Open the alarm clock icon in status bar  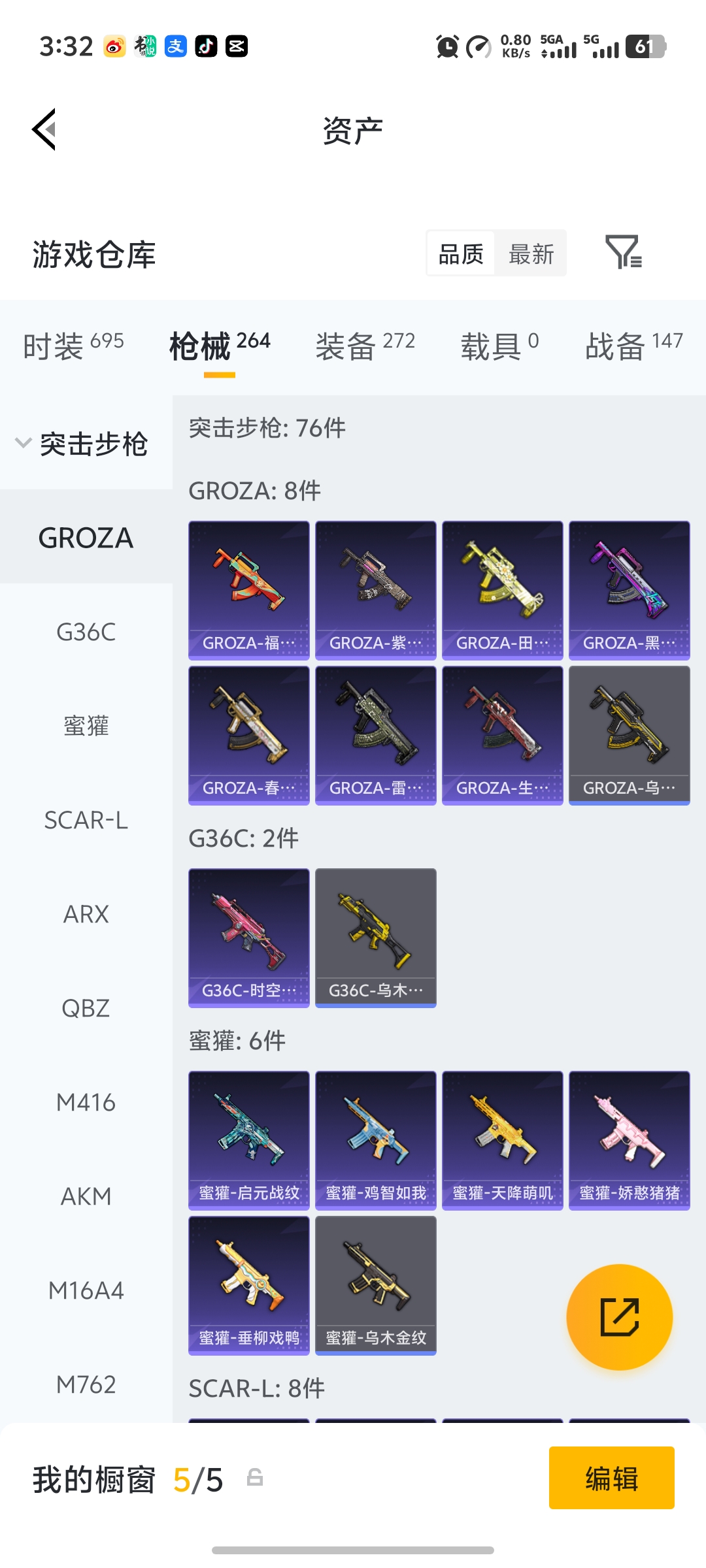tap(447, 46)
